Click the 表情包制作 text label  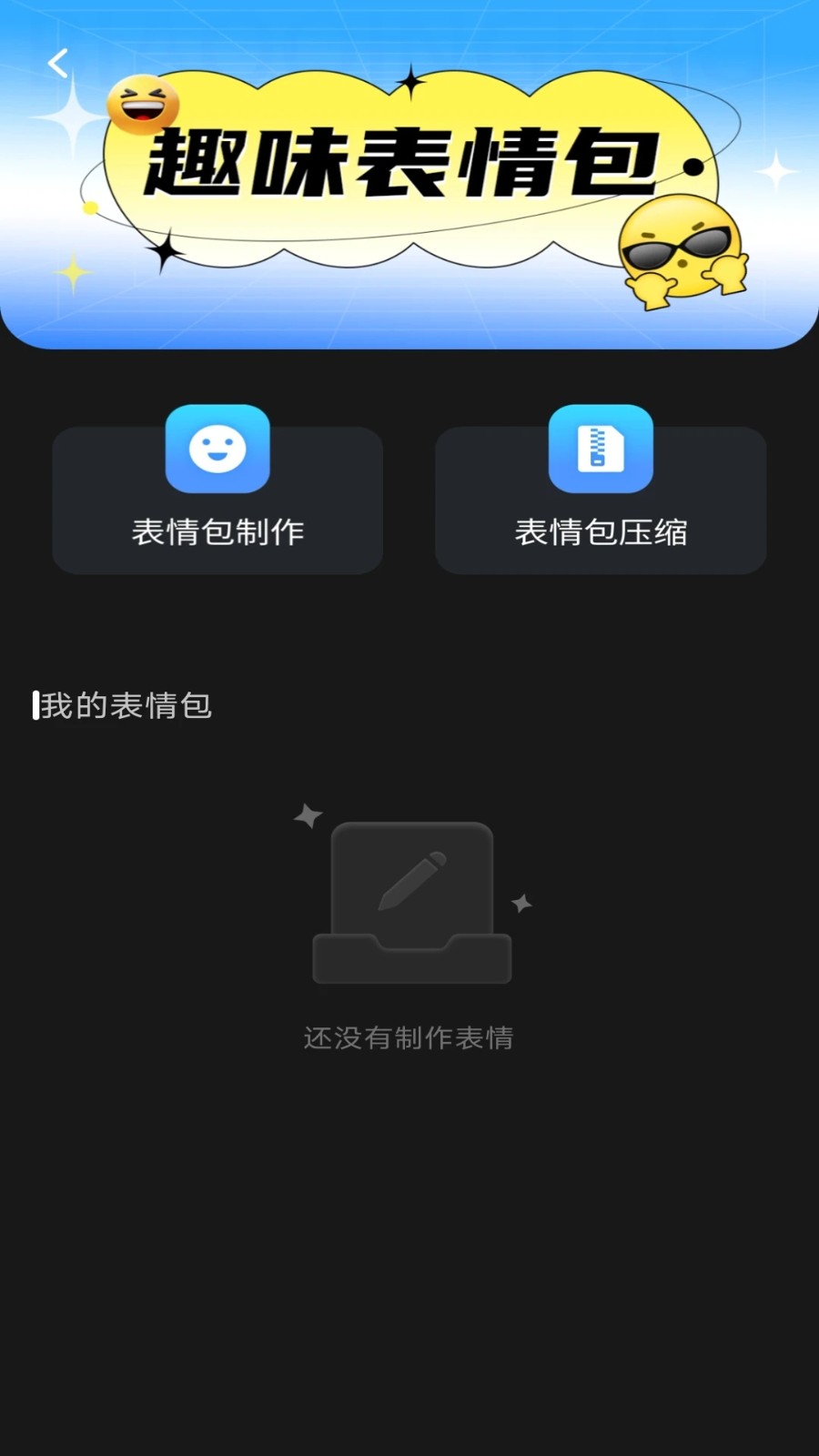coord(217,531)
